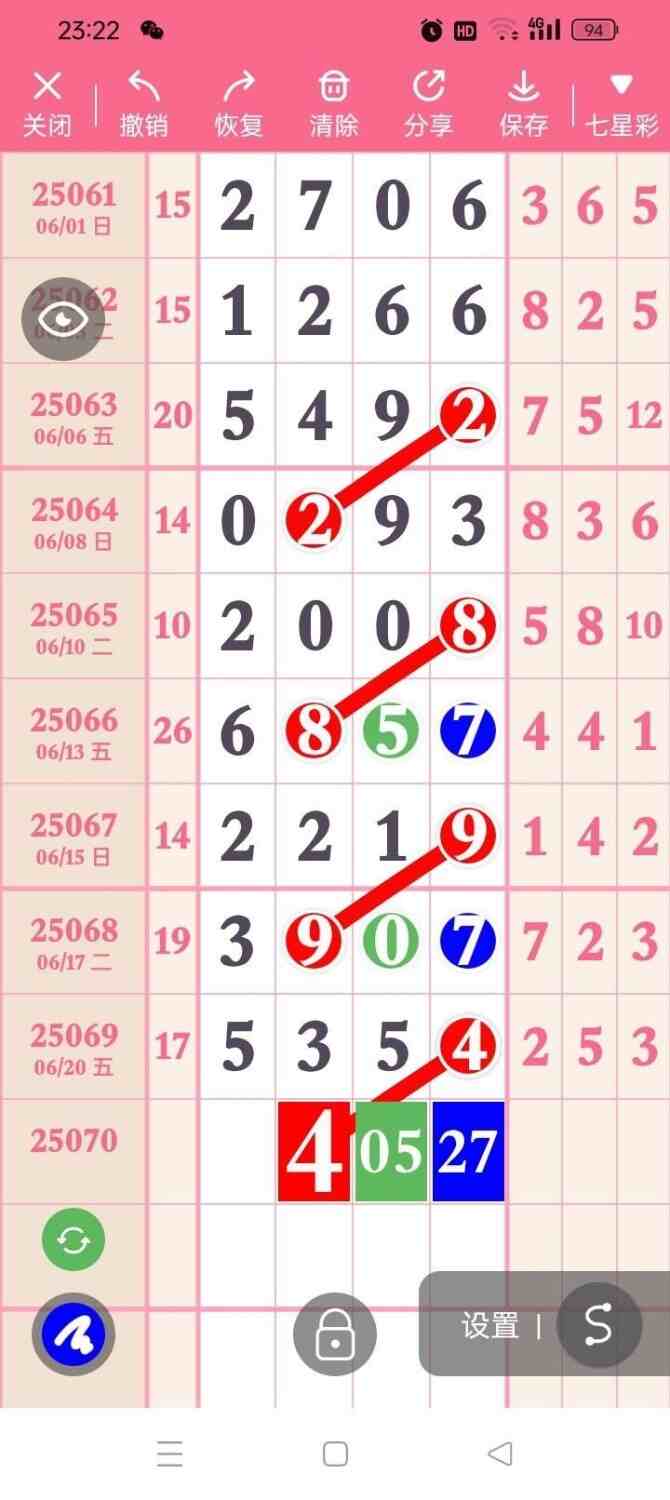670x1500 pixels.
Task: Save the chart with 保存
Action: click(x=523, y=103)
